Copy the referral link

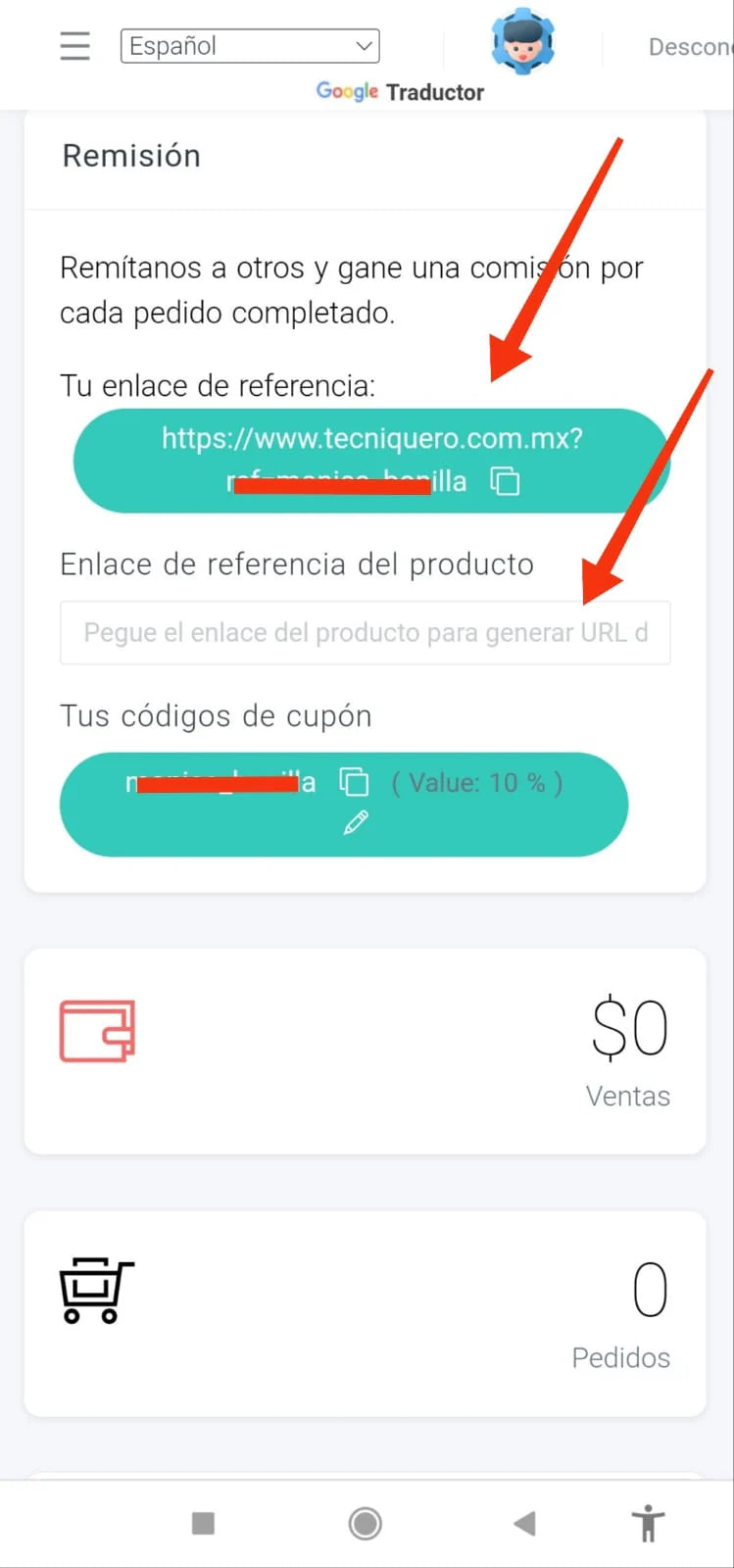[505, 481]
